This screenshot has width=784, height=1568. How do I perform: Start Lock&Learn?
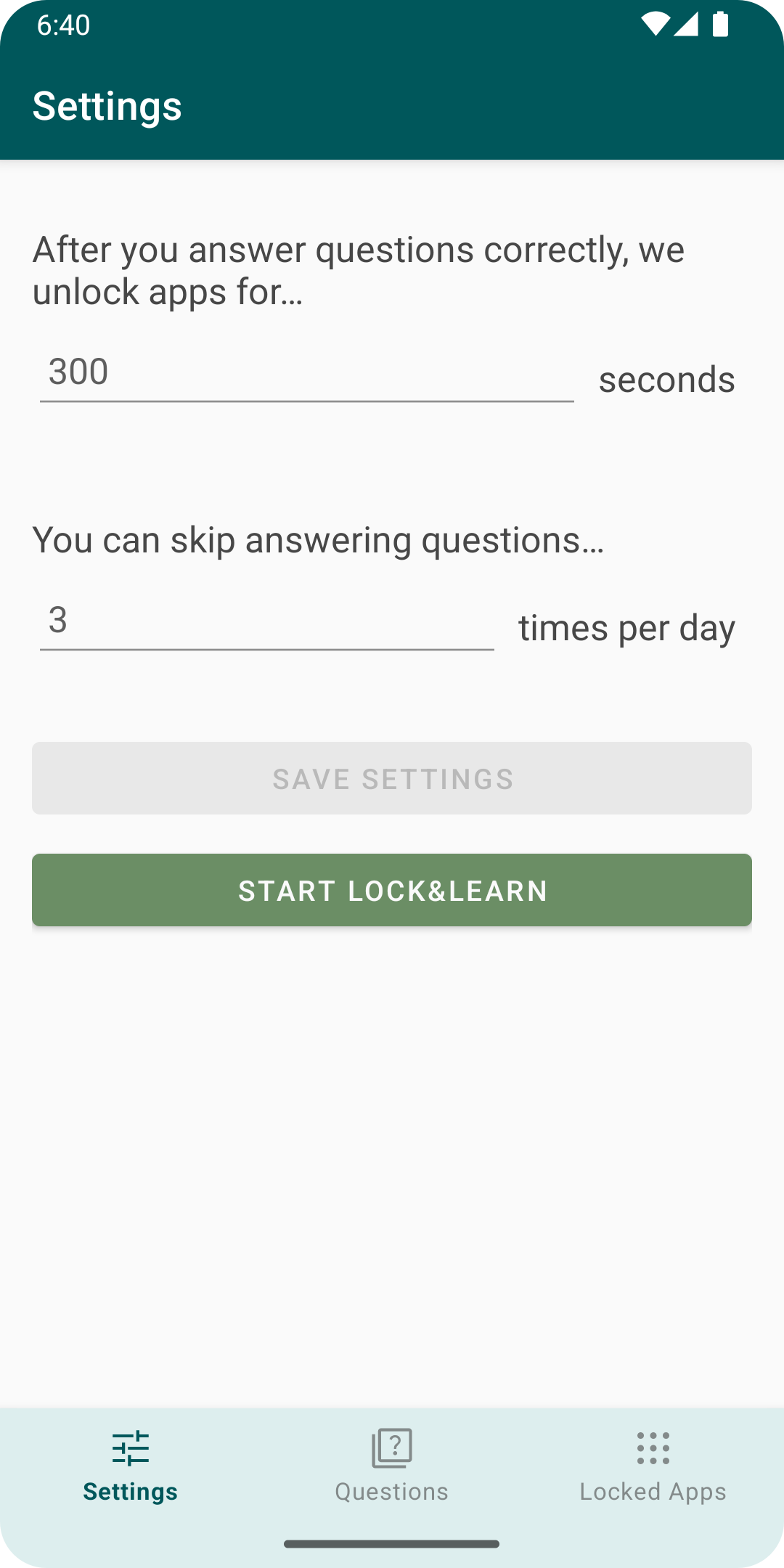tap(392, 890)
